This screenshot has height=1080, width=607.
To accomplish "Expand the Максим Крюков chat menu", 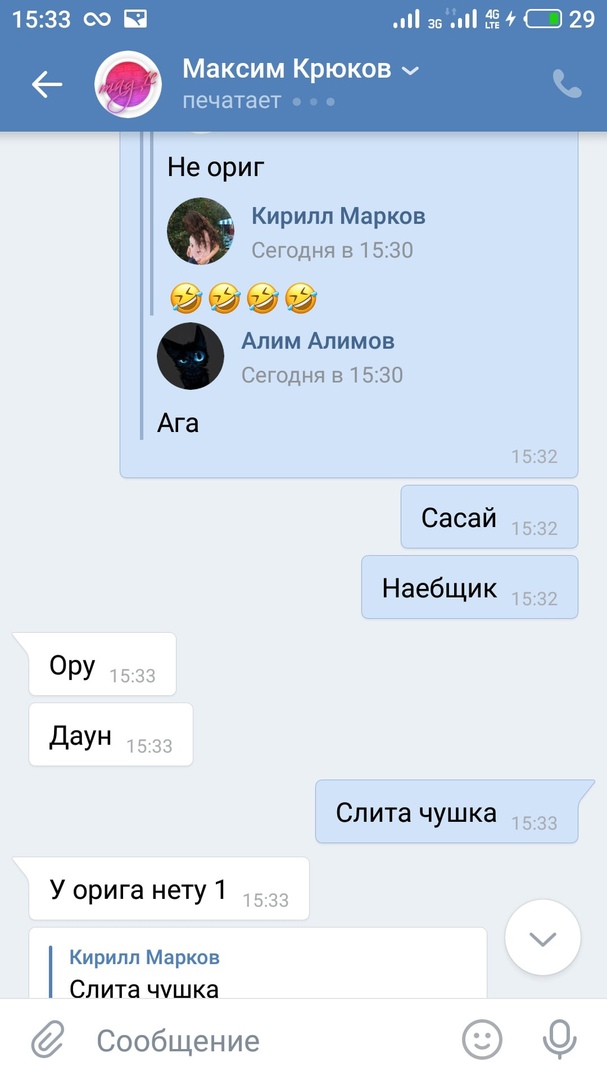I will [409, 70].
